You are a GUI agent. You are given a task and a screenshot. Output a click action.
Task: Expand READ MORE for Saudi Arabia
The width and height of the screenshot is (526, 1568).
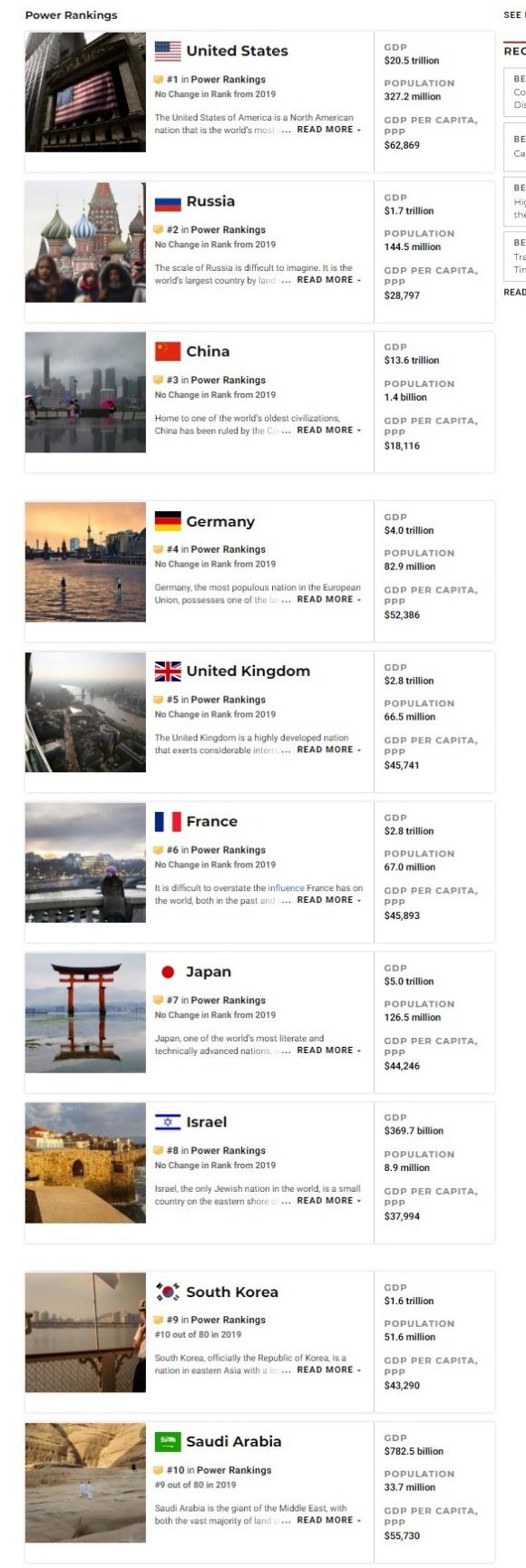tap(328, 1520)
